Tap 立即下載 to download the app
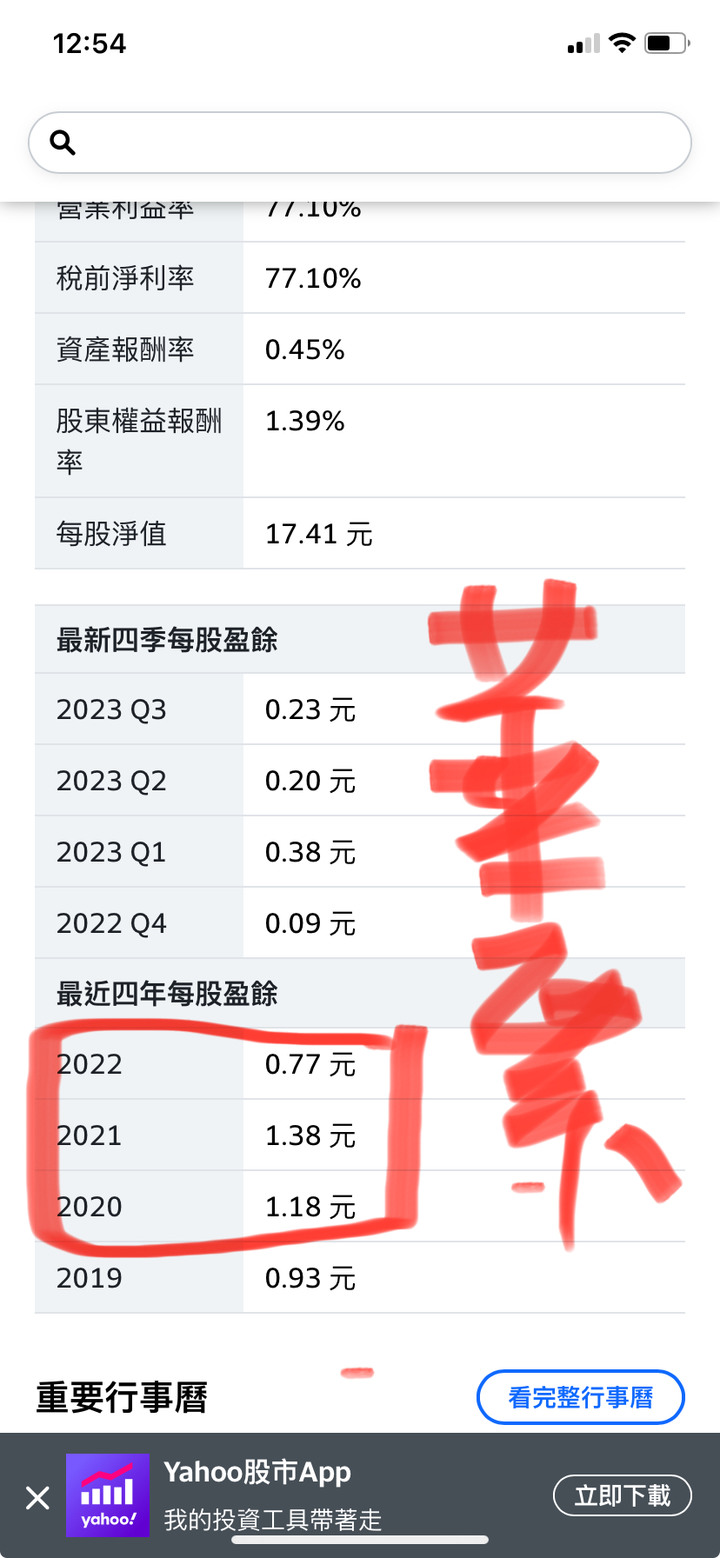This screenshot has width=720, height=1558. point(622,1496)
